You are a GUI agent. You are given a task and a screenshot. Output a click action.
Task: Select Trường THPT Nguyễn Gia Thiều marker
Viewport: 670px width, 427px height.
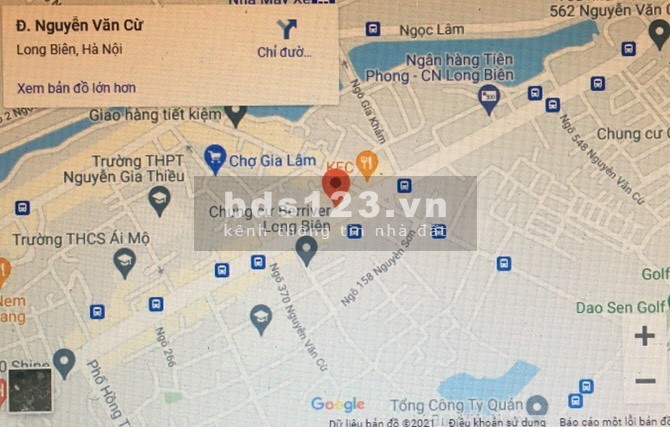click(158, 203)
